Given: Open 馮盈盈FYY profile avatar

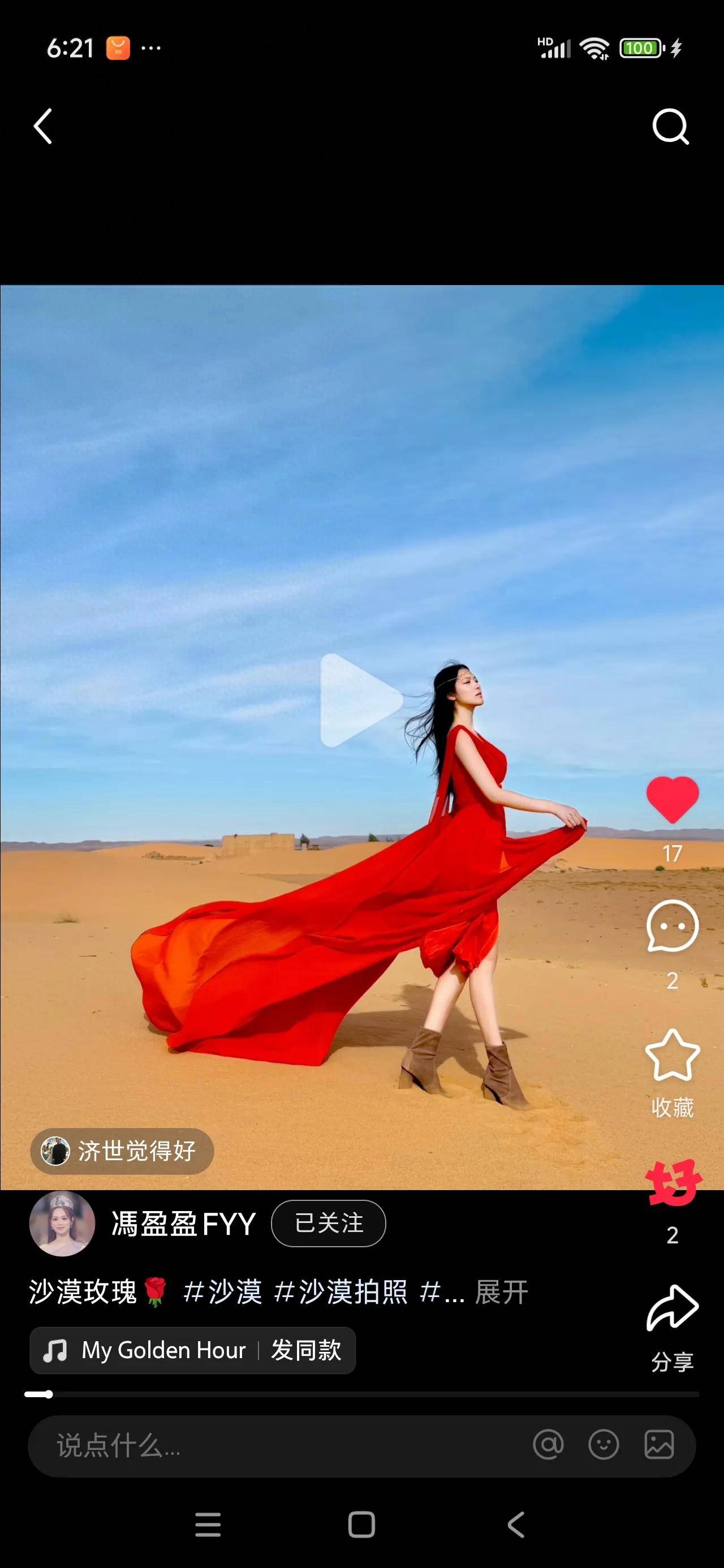Looking at the screenshot, I should click(62, 1224).
